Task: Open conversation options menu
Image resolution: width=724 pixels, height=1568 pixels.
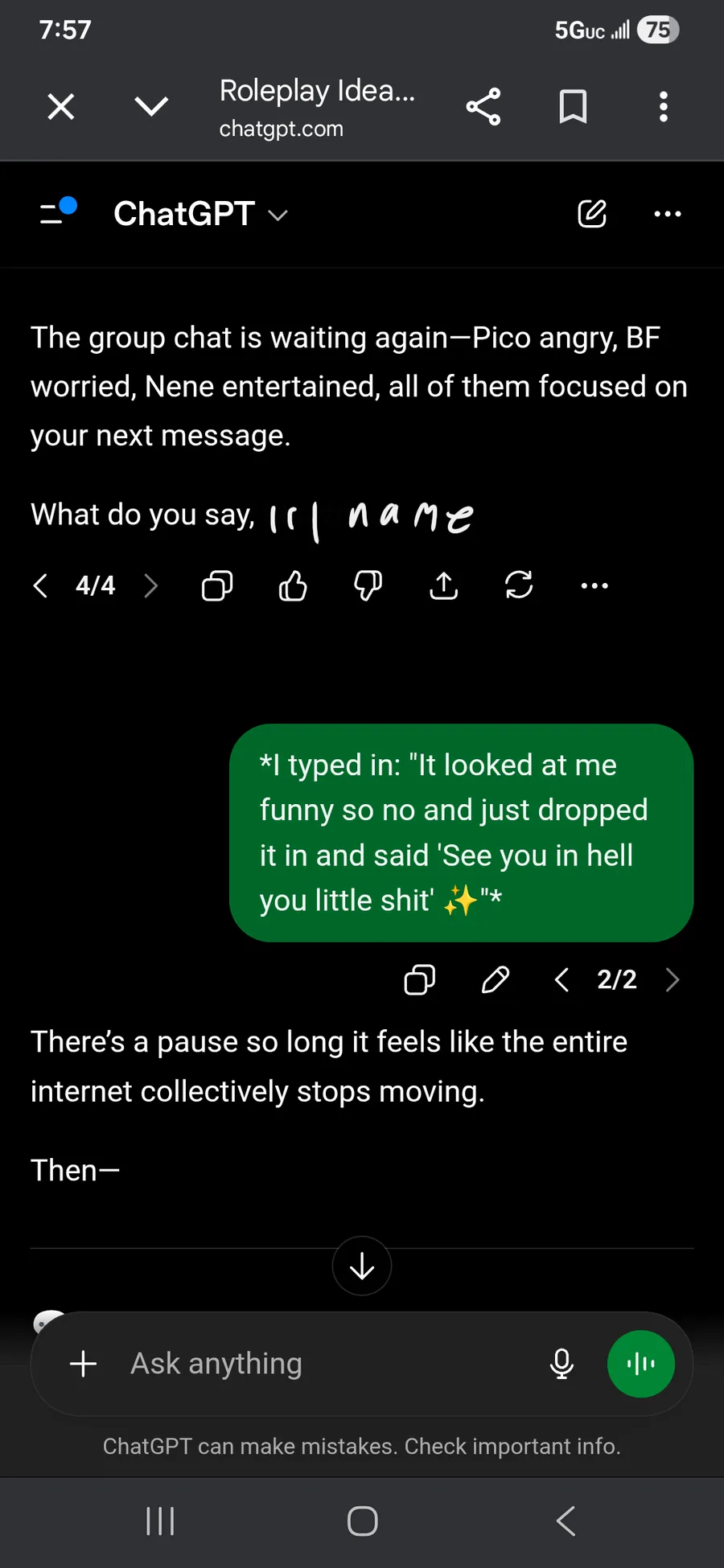Action: point(668,214)
